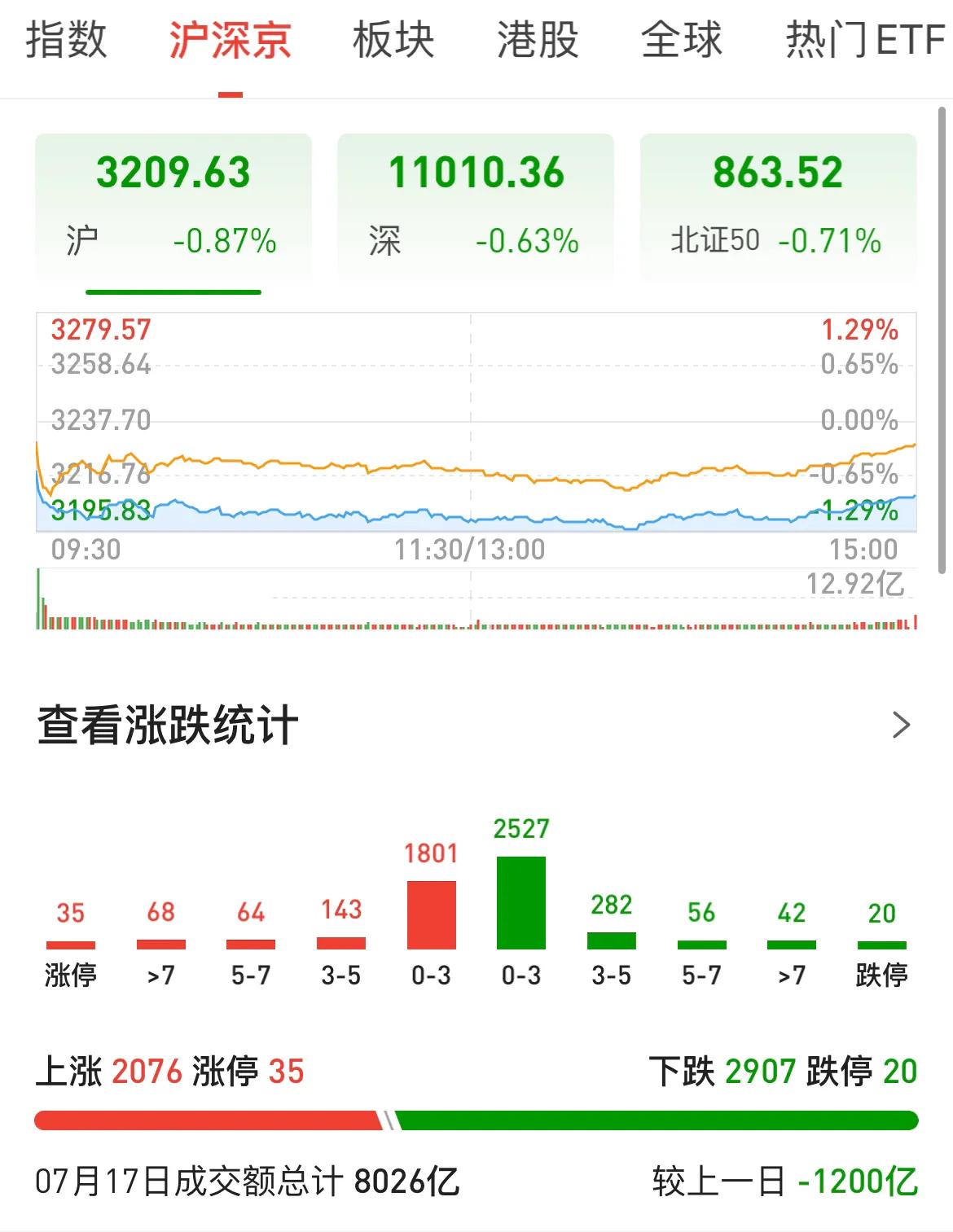Select the 沪深京 tab

tap(230, 40)
